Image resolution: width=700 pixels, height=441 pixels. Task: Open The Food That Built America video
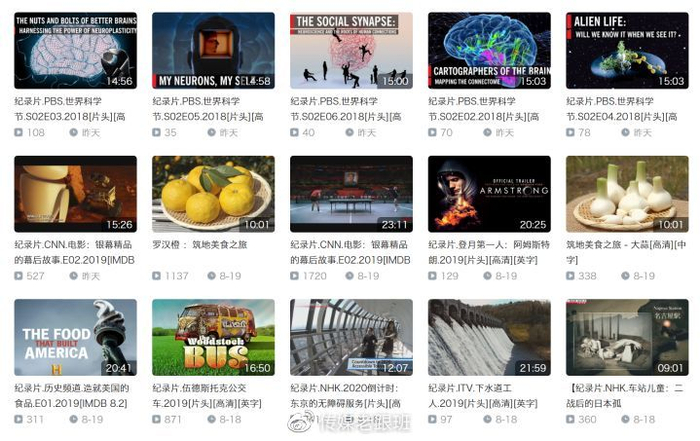click(75, 337)
